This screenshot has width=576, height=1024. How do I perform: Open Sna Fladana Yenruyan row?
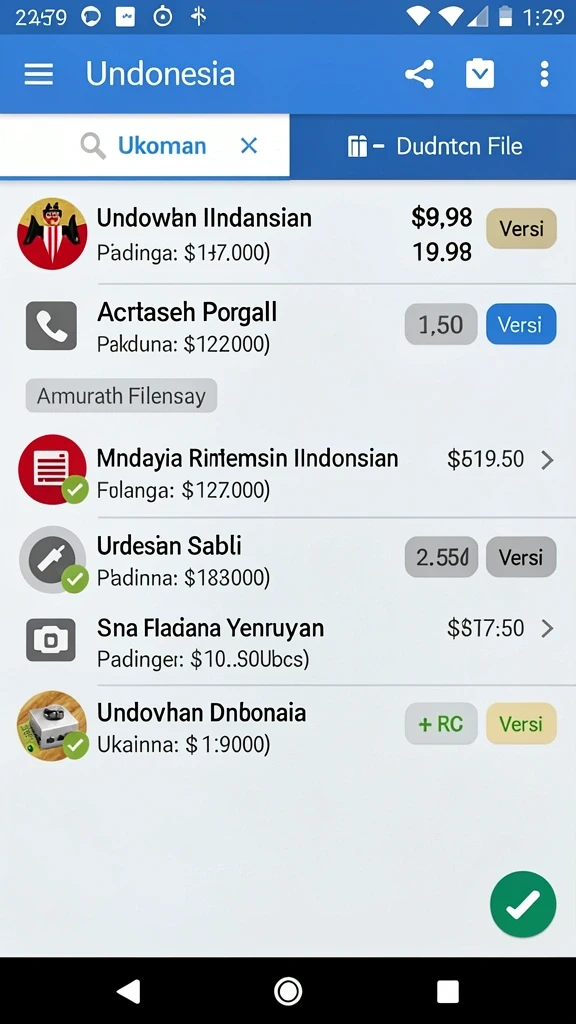288,643
